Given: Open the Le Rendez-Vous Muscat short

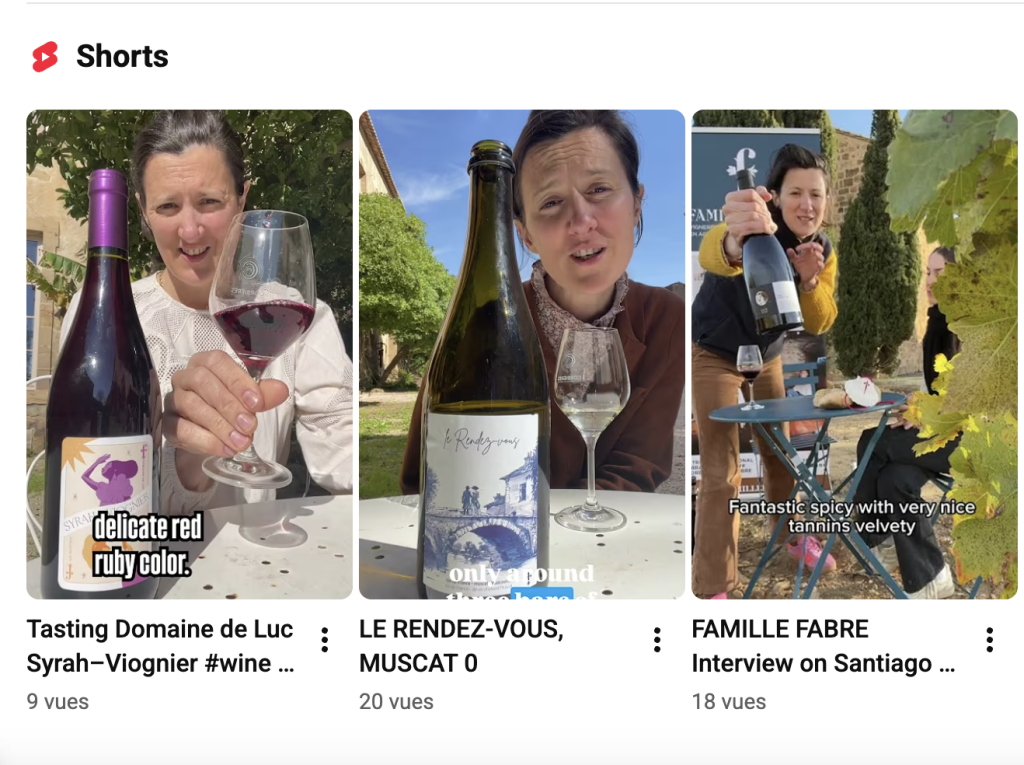Looking at the screenshot, I should [522, 354].
